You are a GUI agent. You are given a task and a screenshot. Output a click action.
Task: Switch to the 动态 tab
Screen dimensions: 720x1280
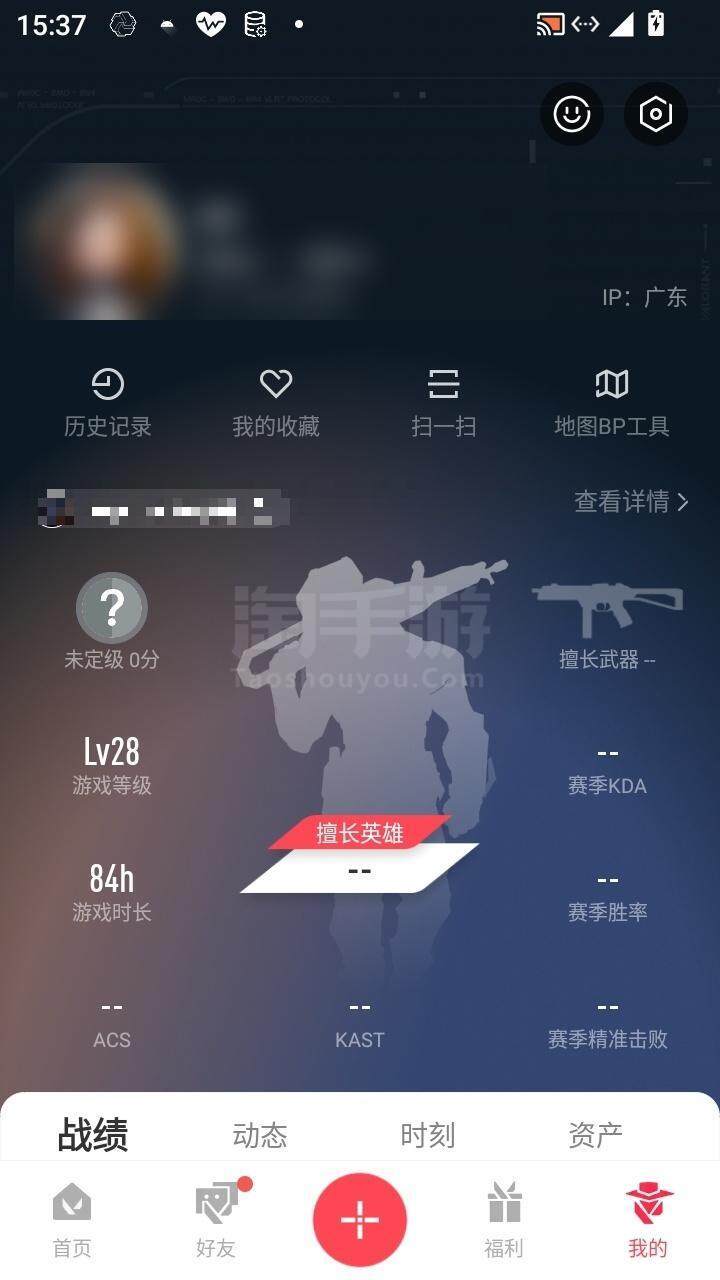[x=260, y=1135]
